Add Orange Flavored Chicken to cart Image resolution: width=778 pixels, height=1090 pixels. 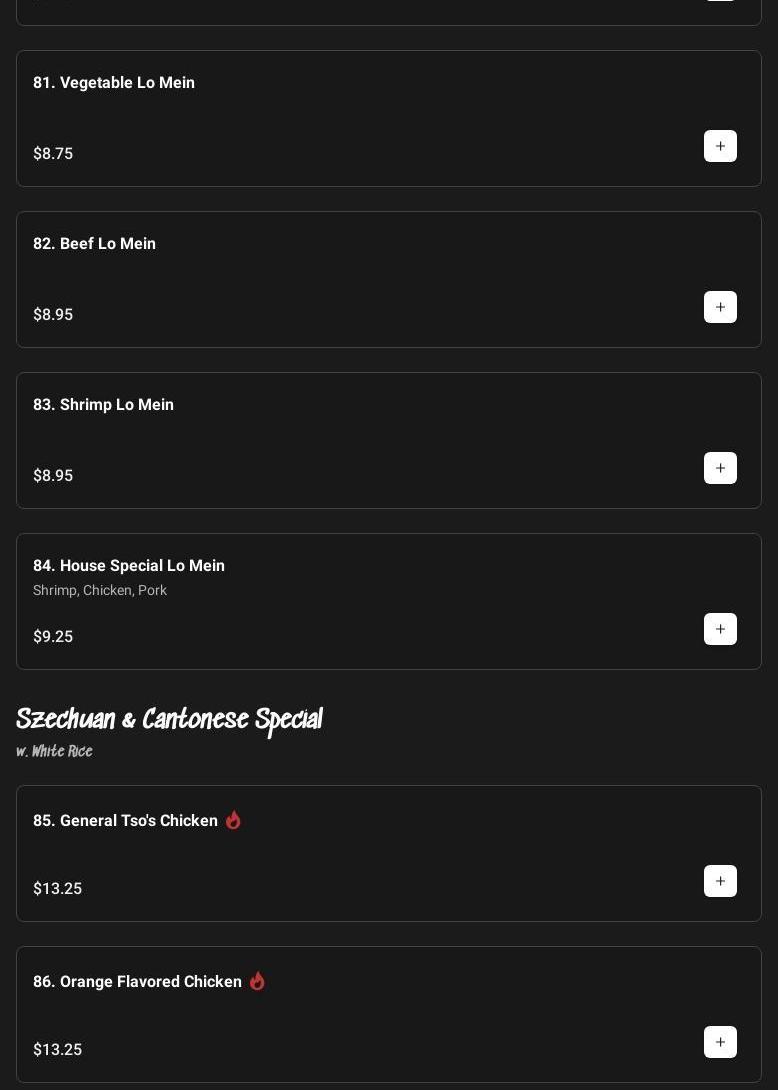720,1042
